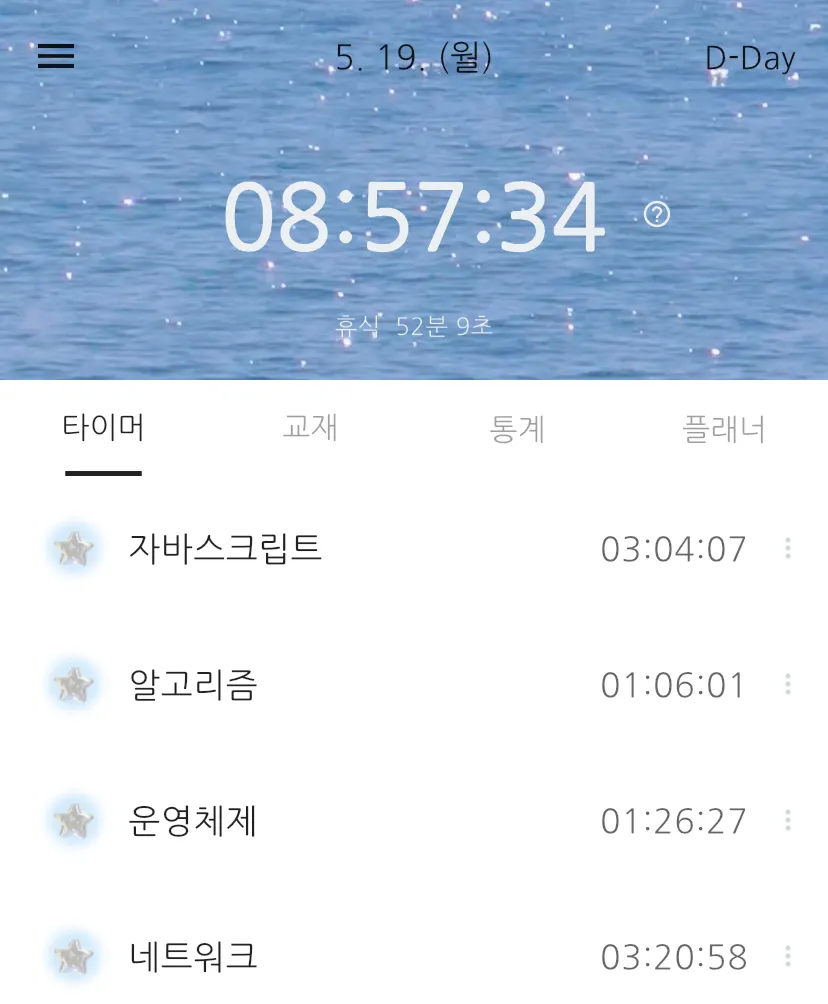
Task: Start the 자바스크립트 subject timer
Action: (74, 548)
